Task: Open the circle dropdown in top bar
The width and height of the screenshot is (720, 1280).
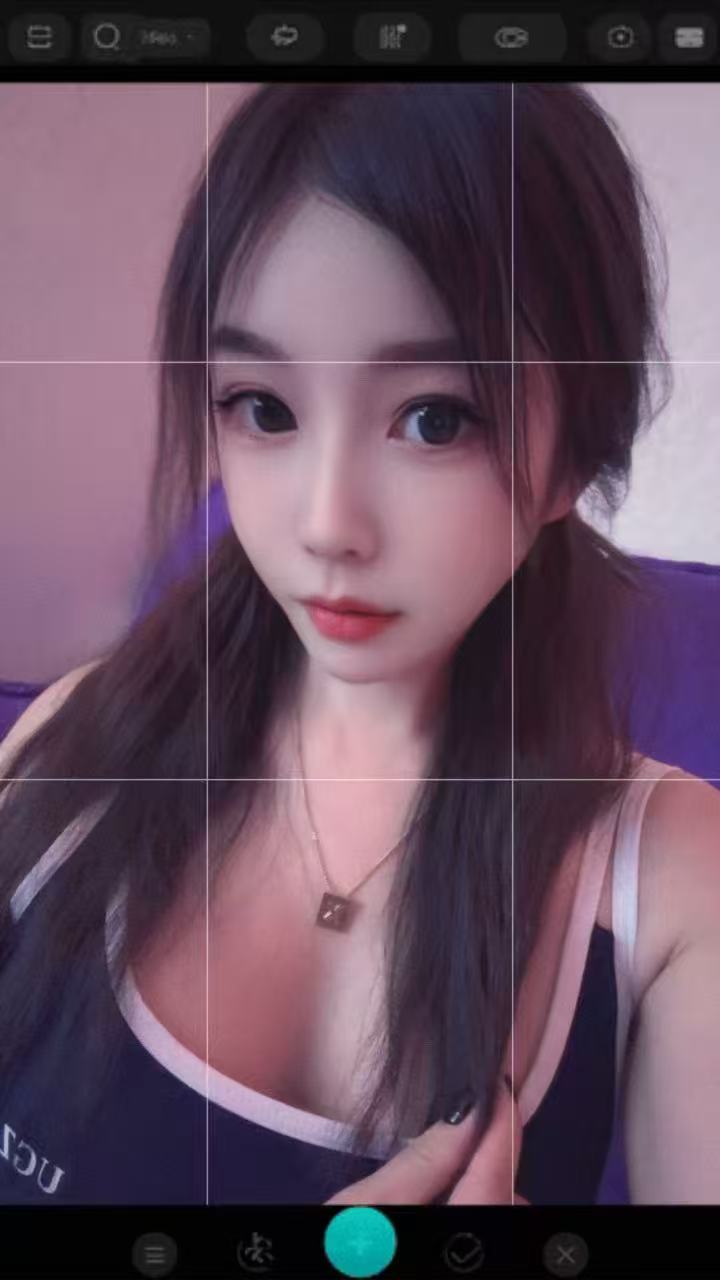Action: (x=145, y=38)
